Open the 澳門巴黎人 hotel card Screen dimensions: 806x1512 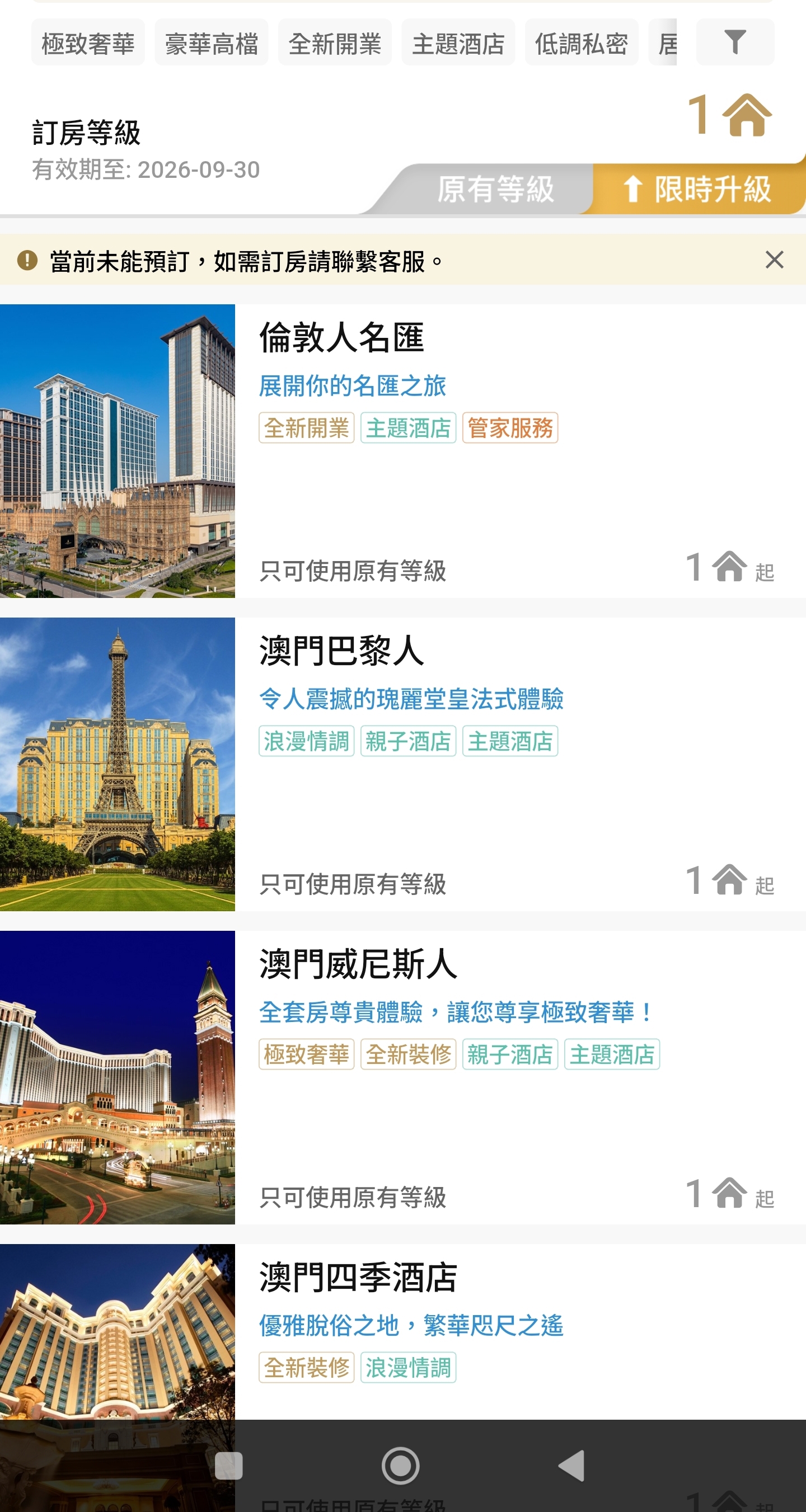(403, 764)
